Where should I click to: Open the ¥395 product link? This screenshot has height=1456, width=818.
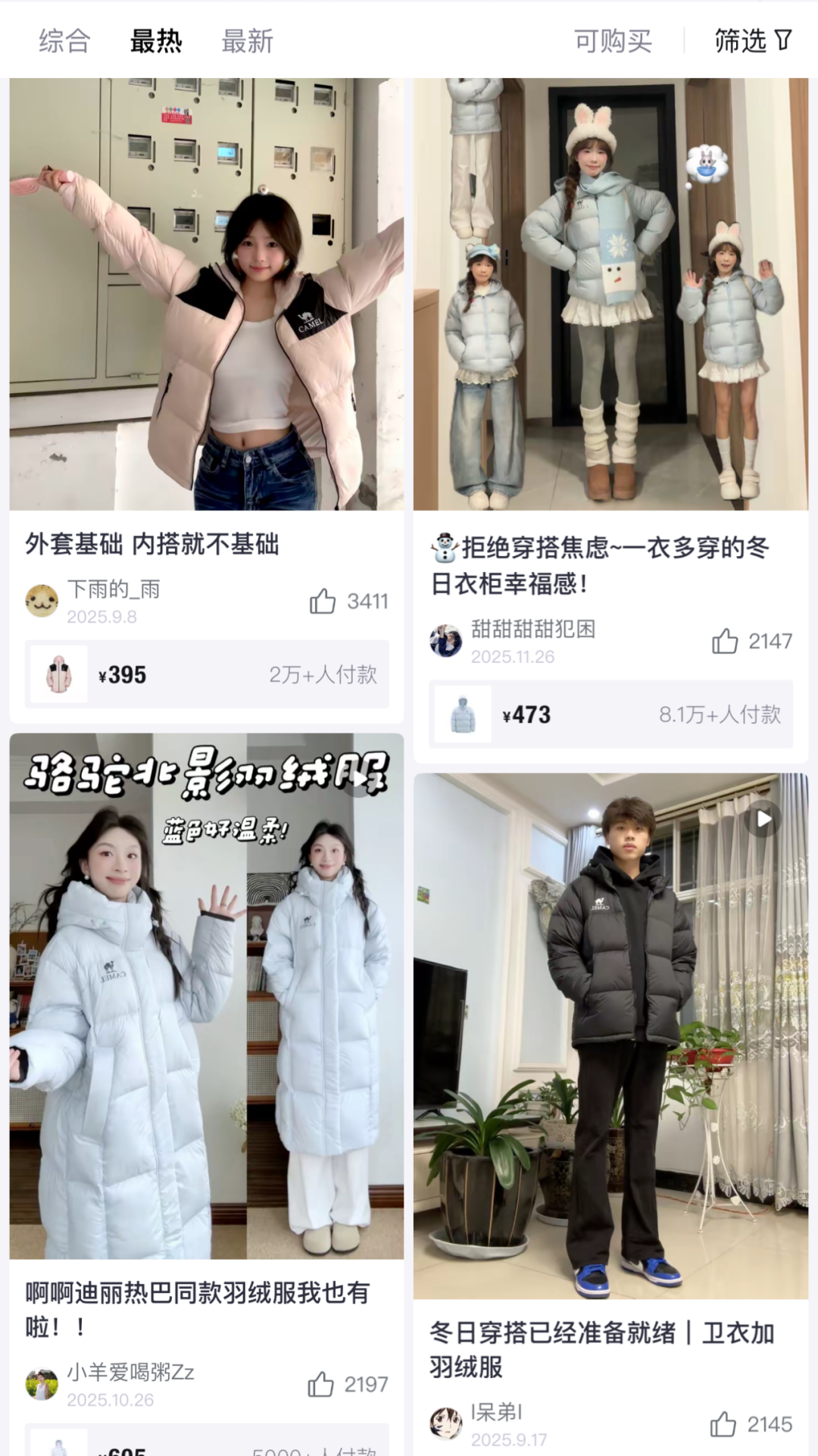tap(206, 674)
